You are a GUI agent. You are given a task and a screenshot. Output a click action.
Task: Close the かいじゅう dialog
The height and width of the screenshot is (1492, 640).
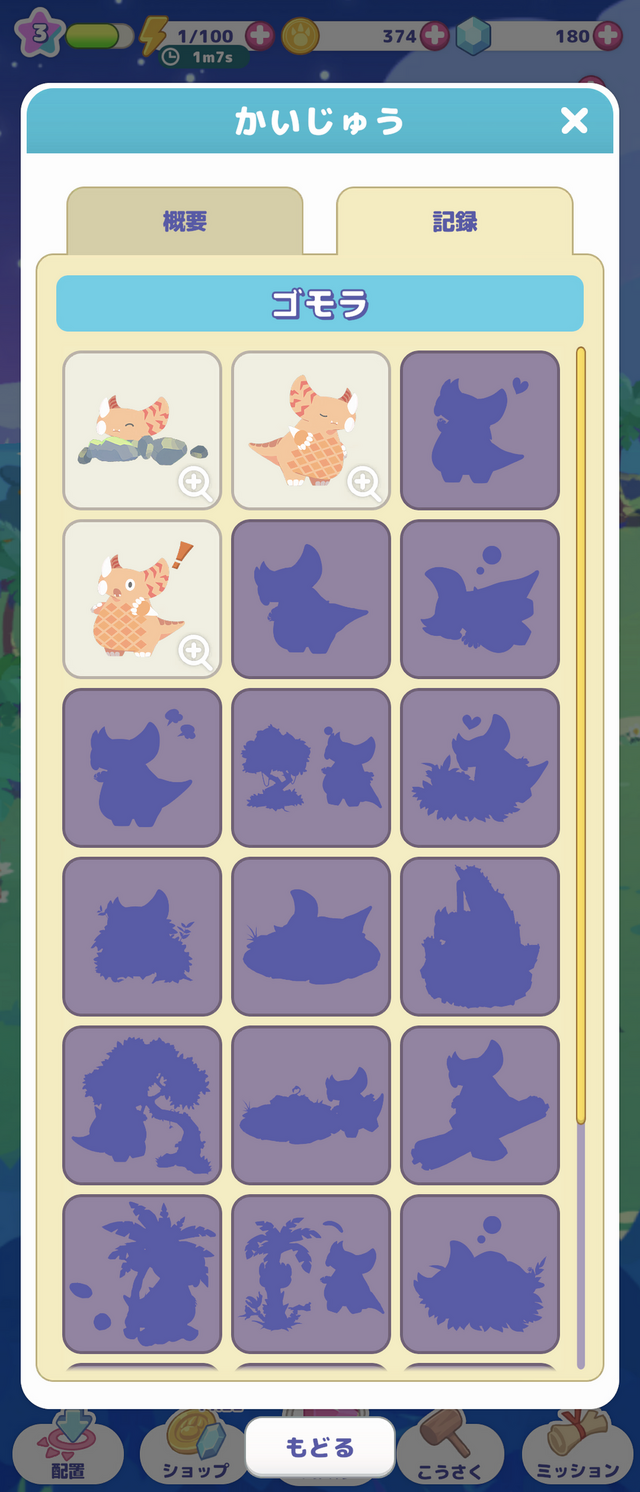pyautogui.click(x=574, y=121)
